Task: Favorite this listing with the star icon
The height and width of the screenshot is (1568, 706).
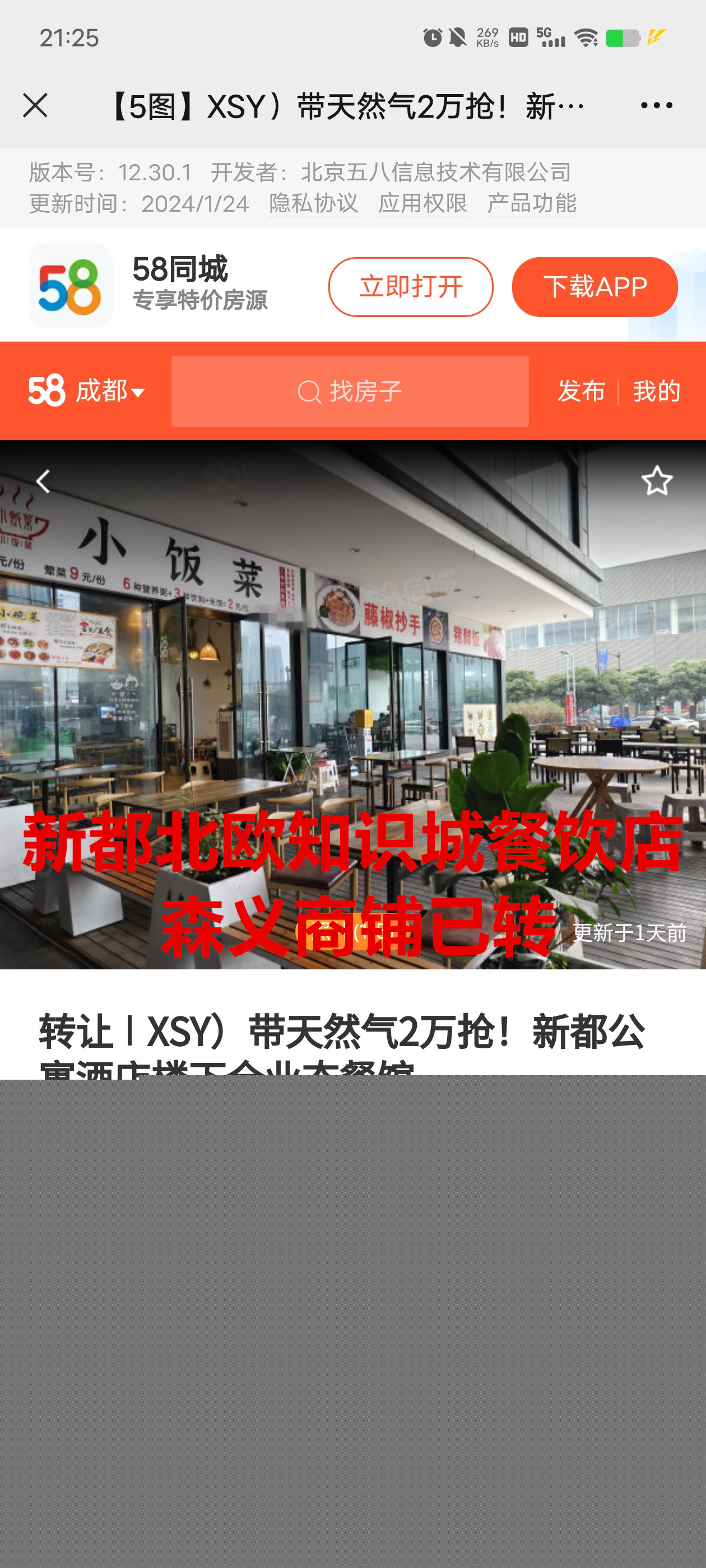Action: click(656, 481)
